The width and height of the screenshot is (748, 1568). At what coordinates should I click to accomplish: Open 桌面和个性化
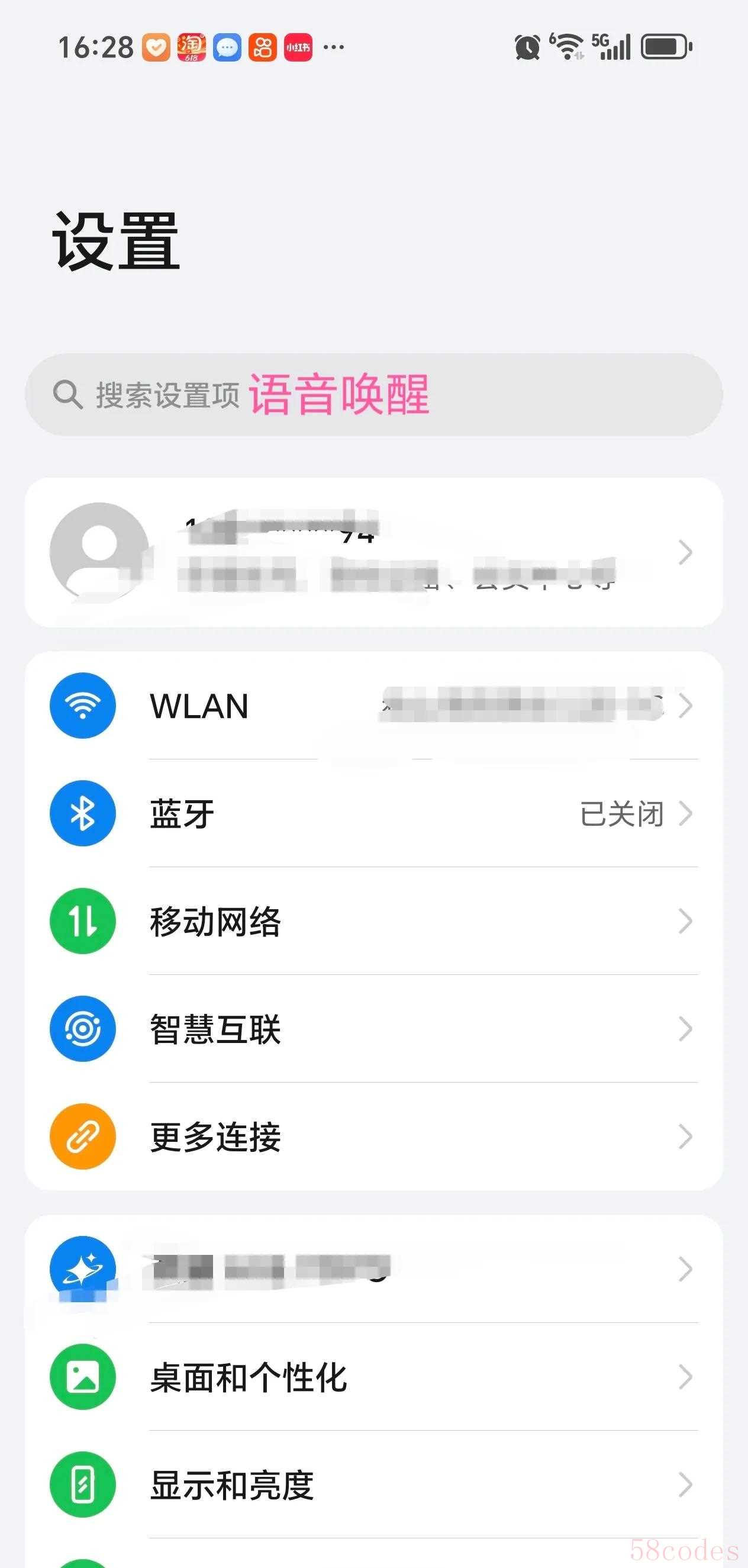pyautogui.click(x=373, y=1377)
